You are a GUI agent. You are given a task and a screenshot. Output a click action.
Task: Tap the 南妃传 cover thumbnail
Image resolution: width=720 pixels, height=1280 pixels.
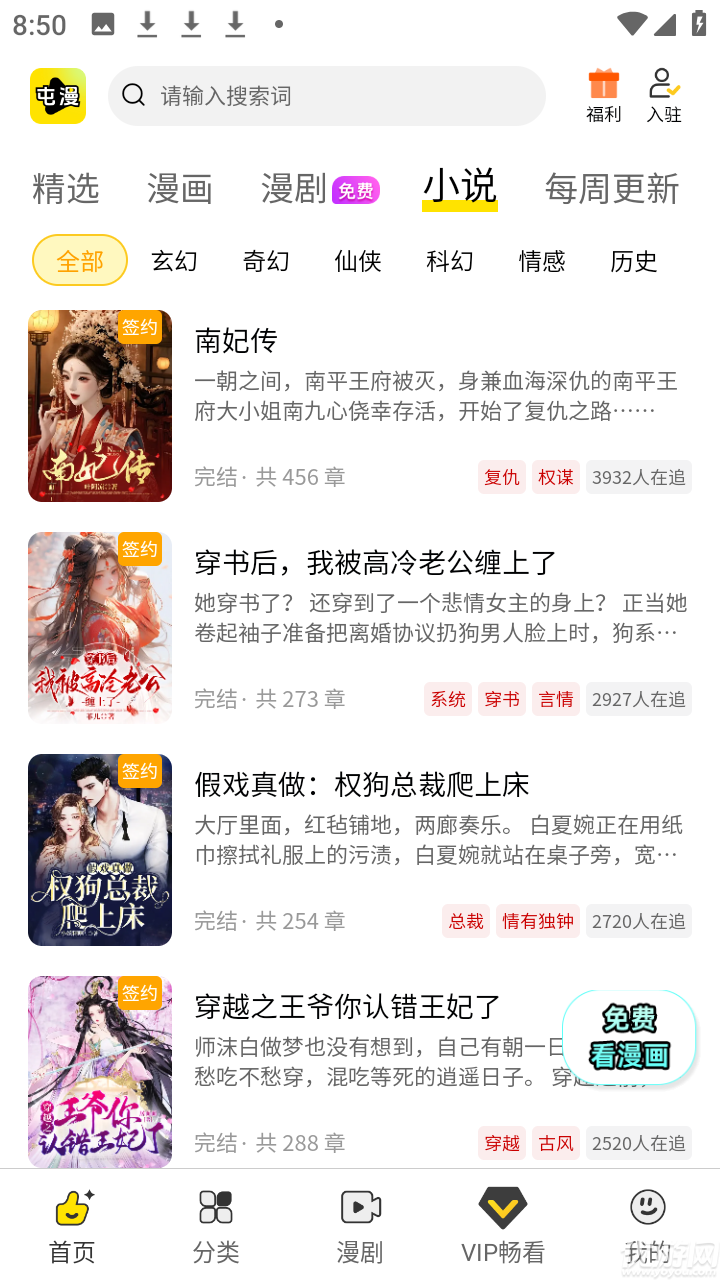(x=99, y=406)
